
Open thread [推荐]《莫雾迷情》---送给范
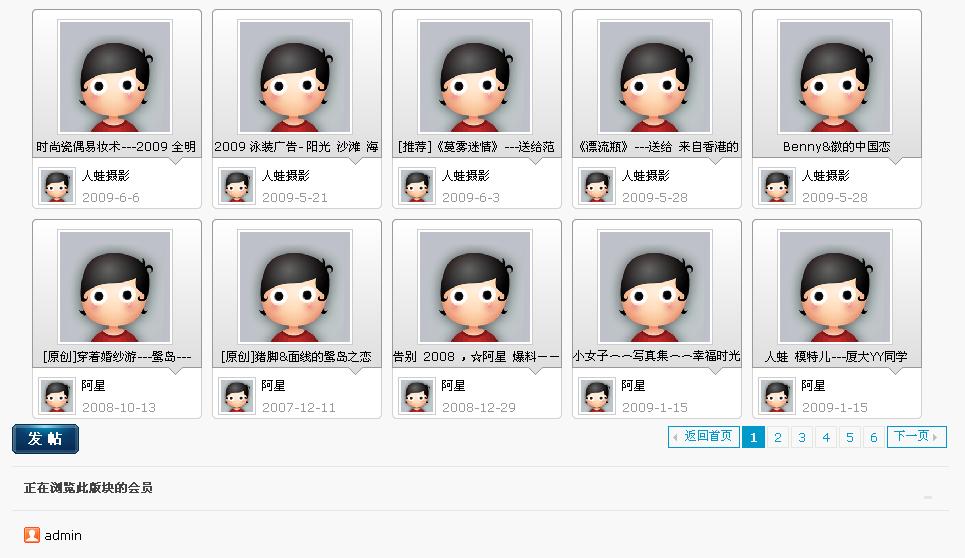476,146
